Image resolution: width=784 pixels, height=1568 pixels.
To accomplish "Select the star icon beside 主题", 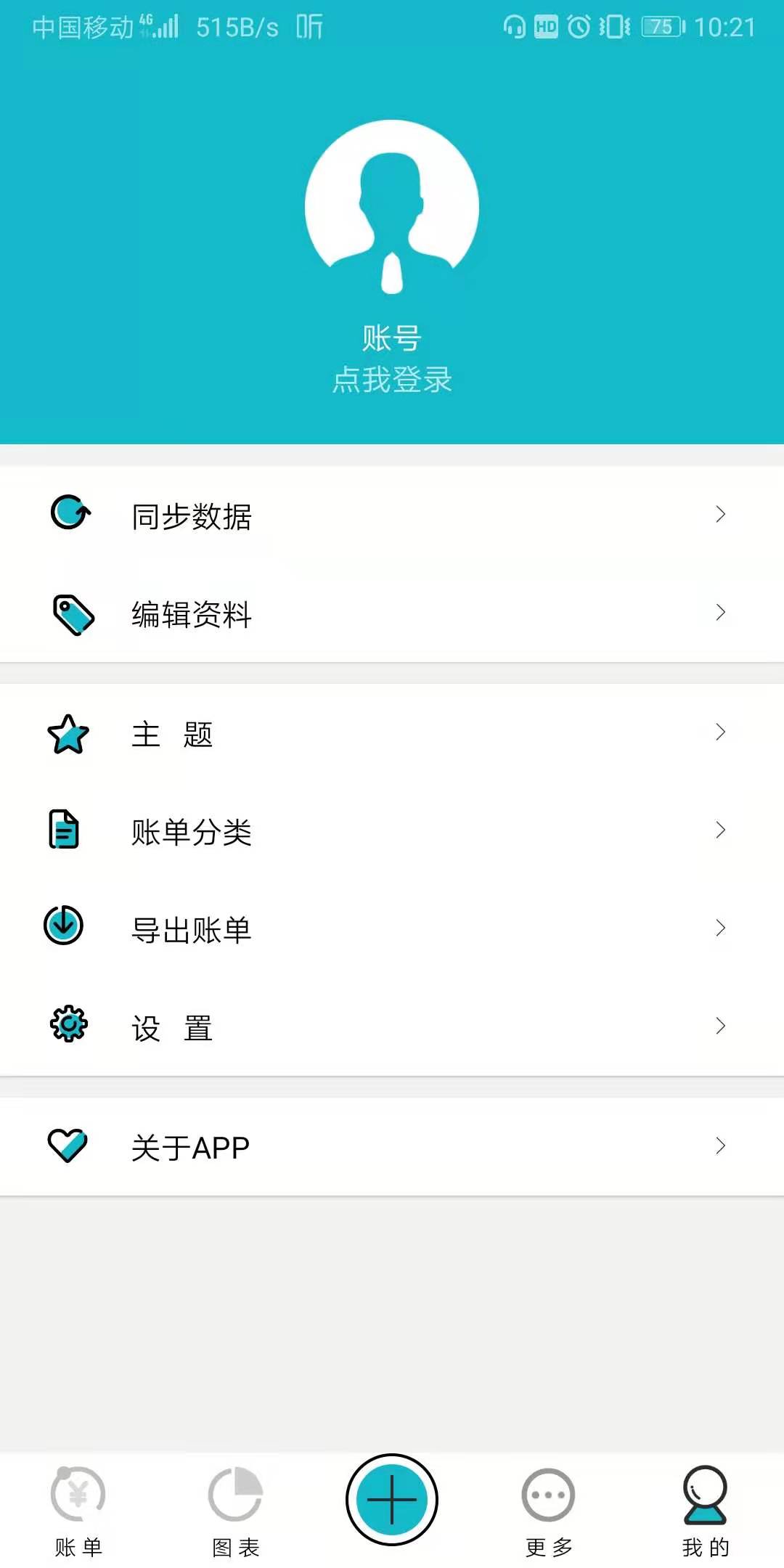I will 68,735.
